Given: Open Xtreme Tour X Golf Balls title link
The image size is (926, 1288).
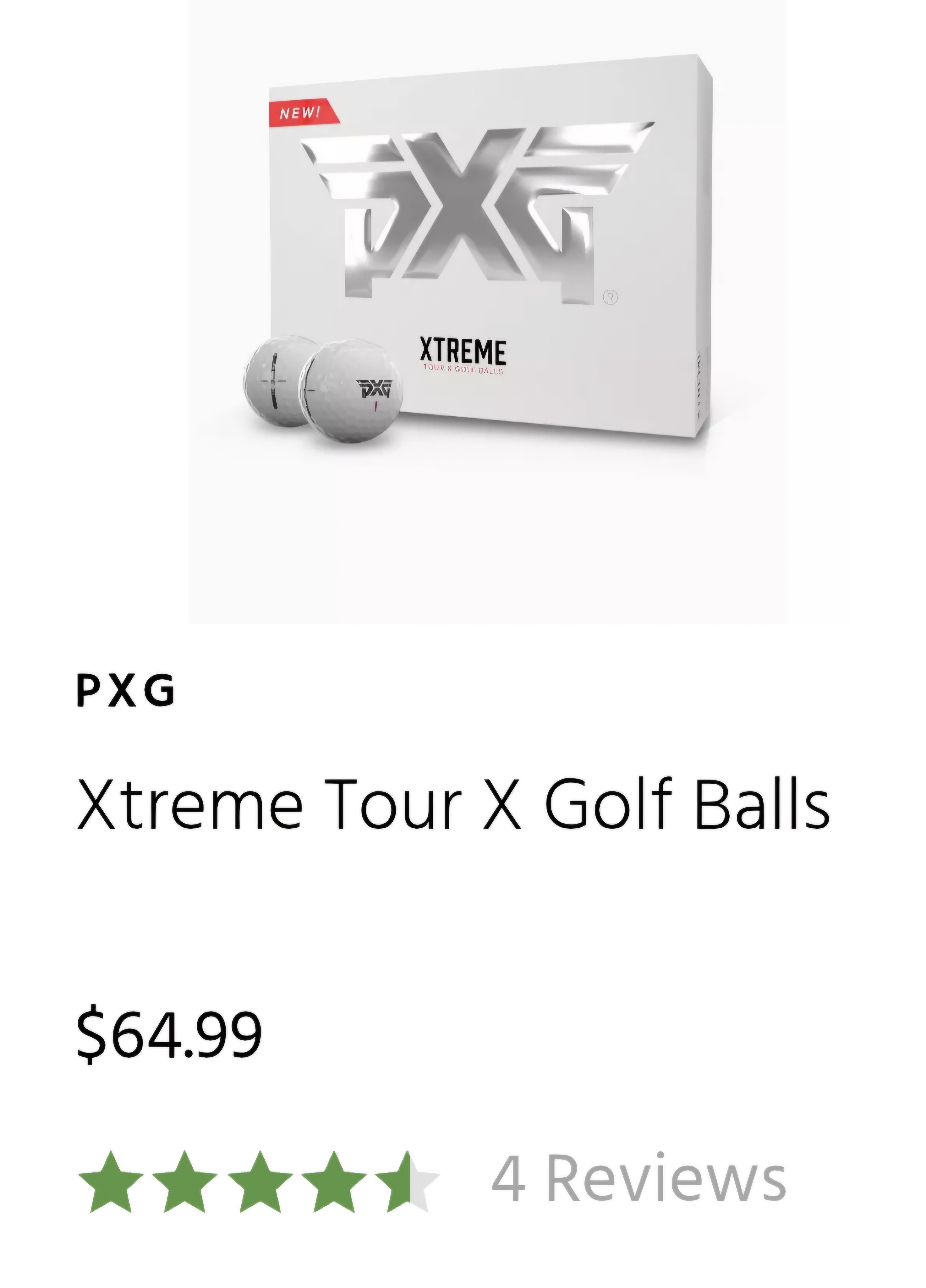Looking at the screenshot, I should (x=453, y=804).
